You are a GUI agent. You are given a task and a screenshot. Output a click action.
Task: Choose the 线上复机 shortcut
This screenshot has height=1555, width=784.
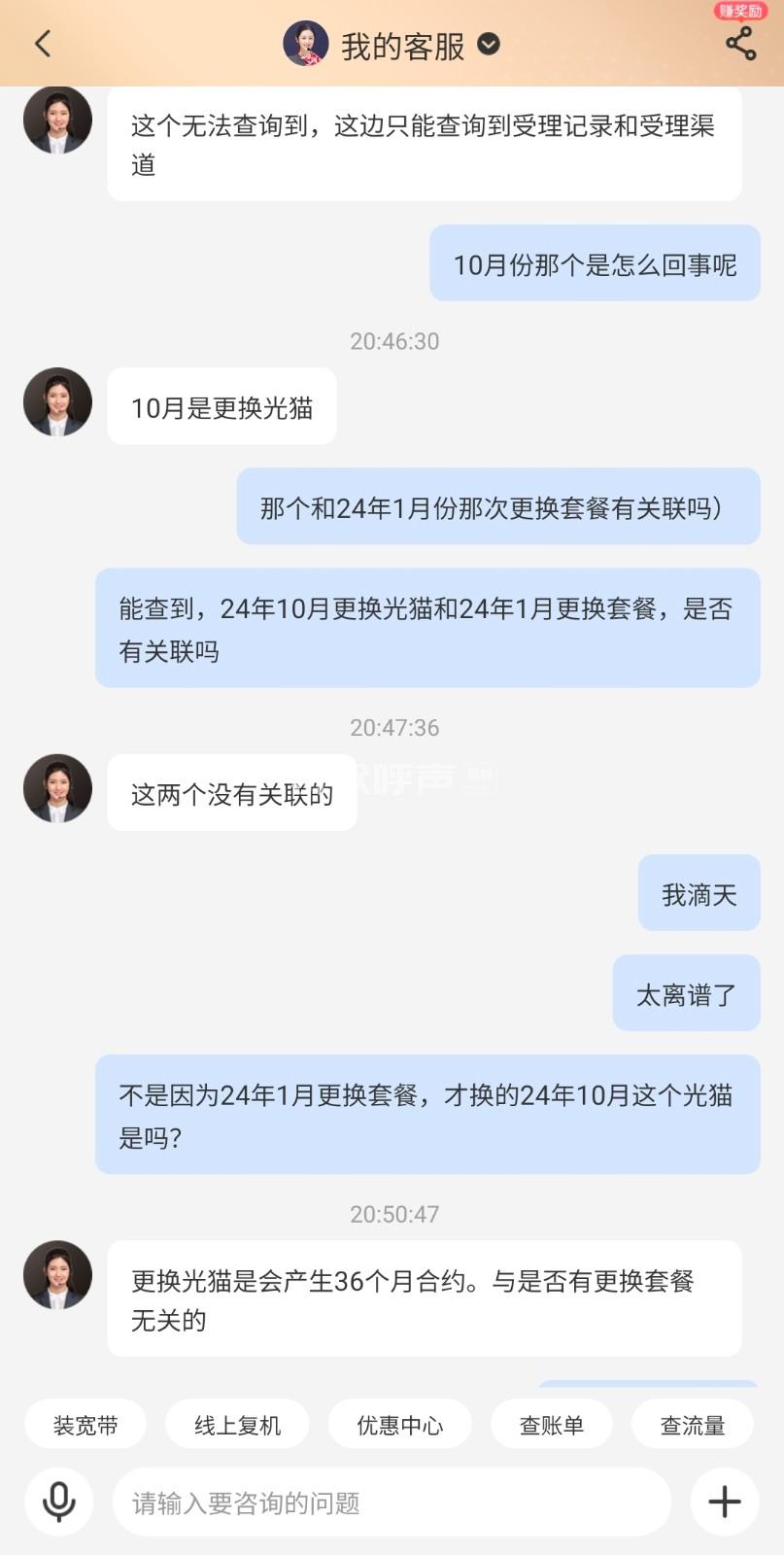point(237,1425)
